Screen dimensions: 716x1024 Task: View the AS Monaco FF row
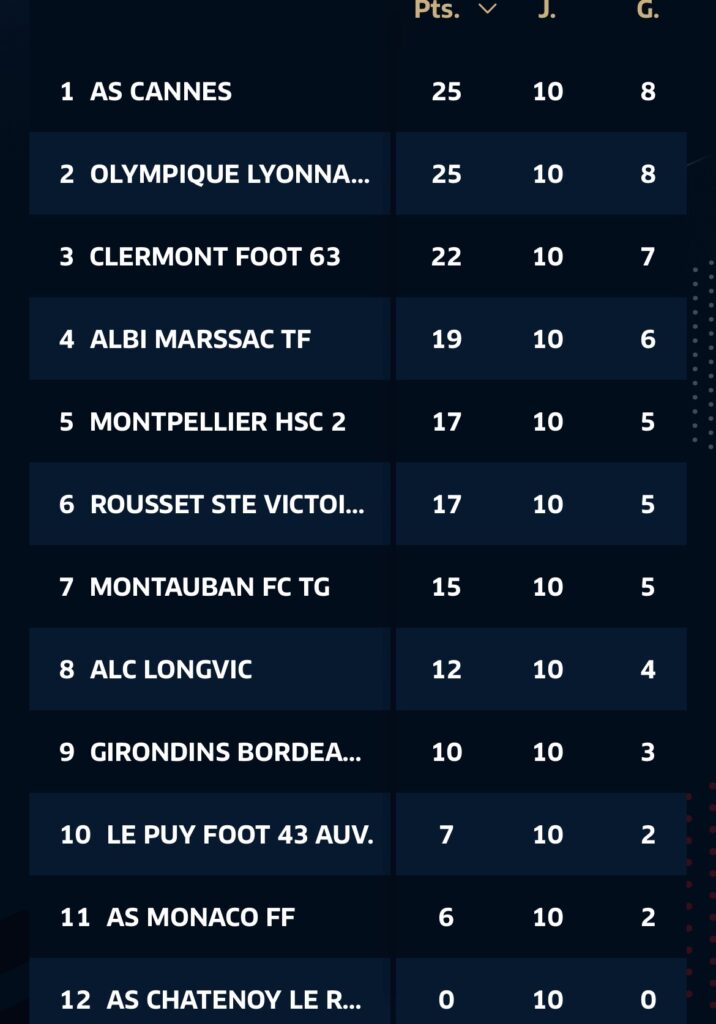pos(200,917)
